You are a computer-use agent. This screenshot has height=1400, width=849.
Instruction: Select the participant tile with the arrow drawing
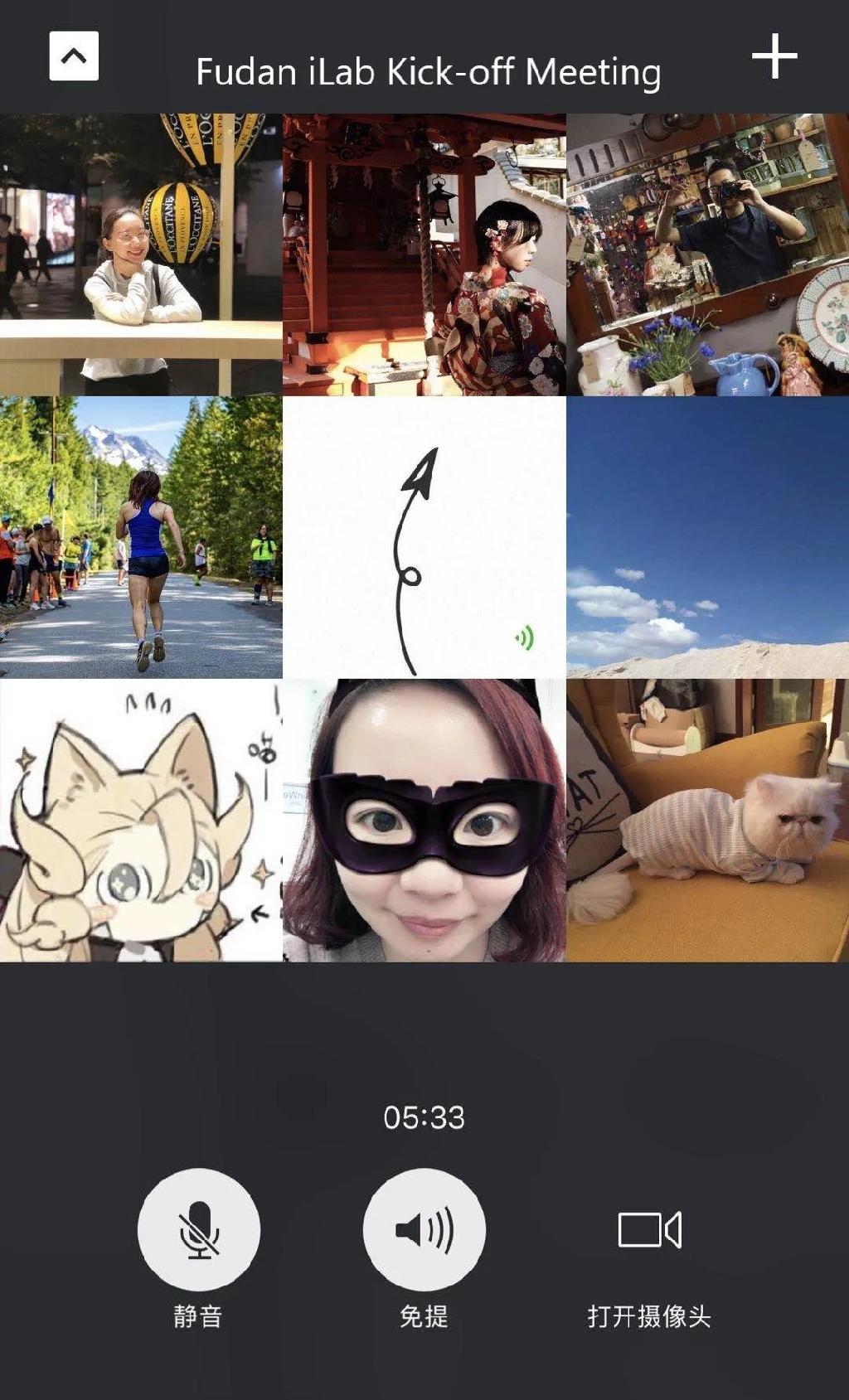point(424,537)
